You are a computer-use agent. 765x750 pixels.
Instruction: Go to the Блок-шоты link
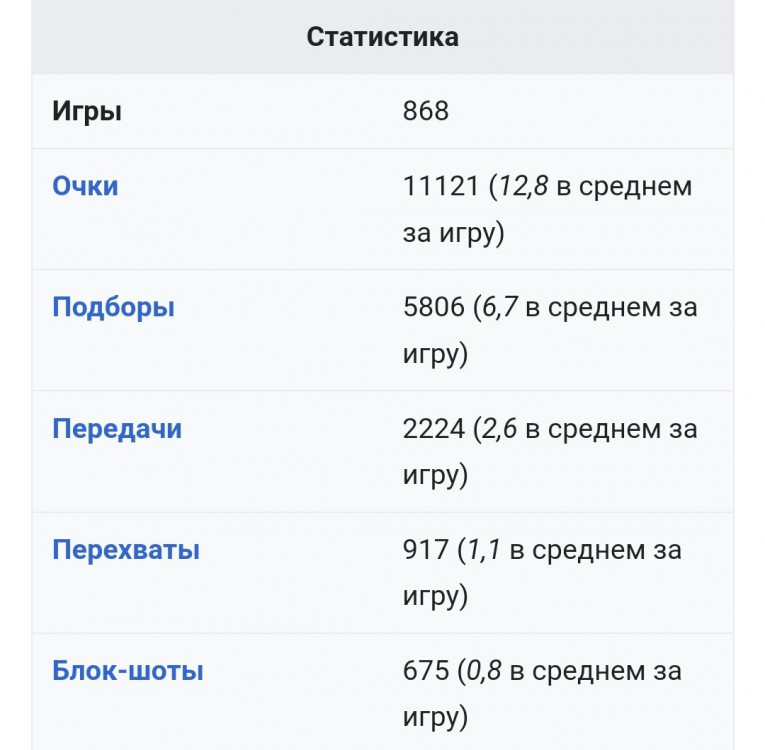click(x=128, y=671)
